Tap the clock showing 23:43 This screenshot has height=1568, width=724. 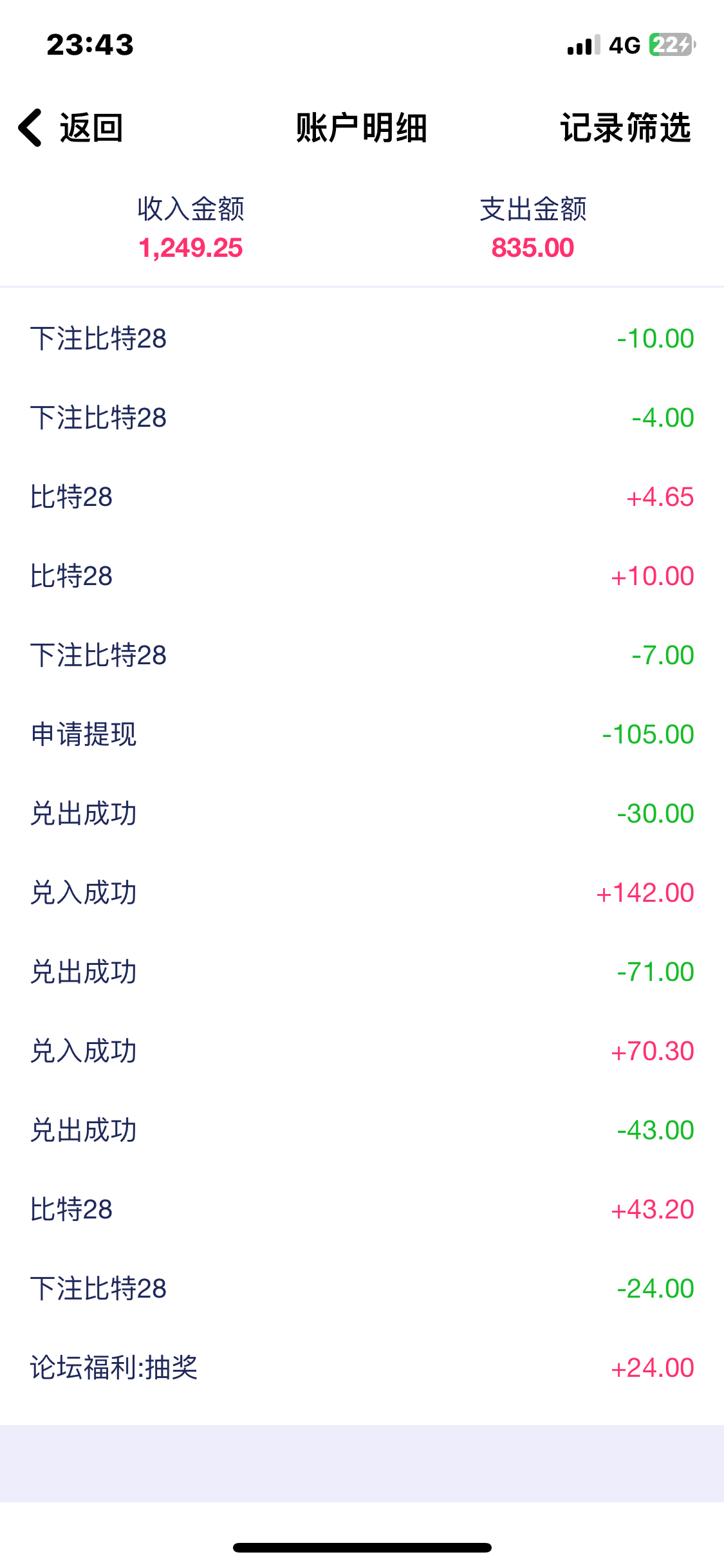[x=90, y=44]
